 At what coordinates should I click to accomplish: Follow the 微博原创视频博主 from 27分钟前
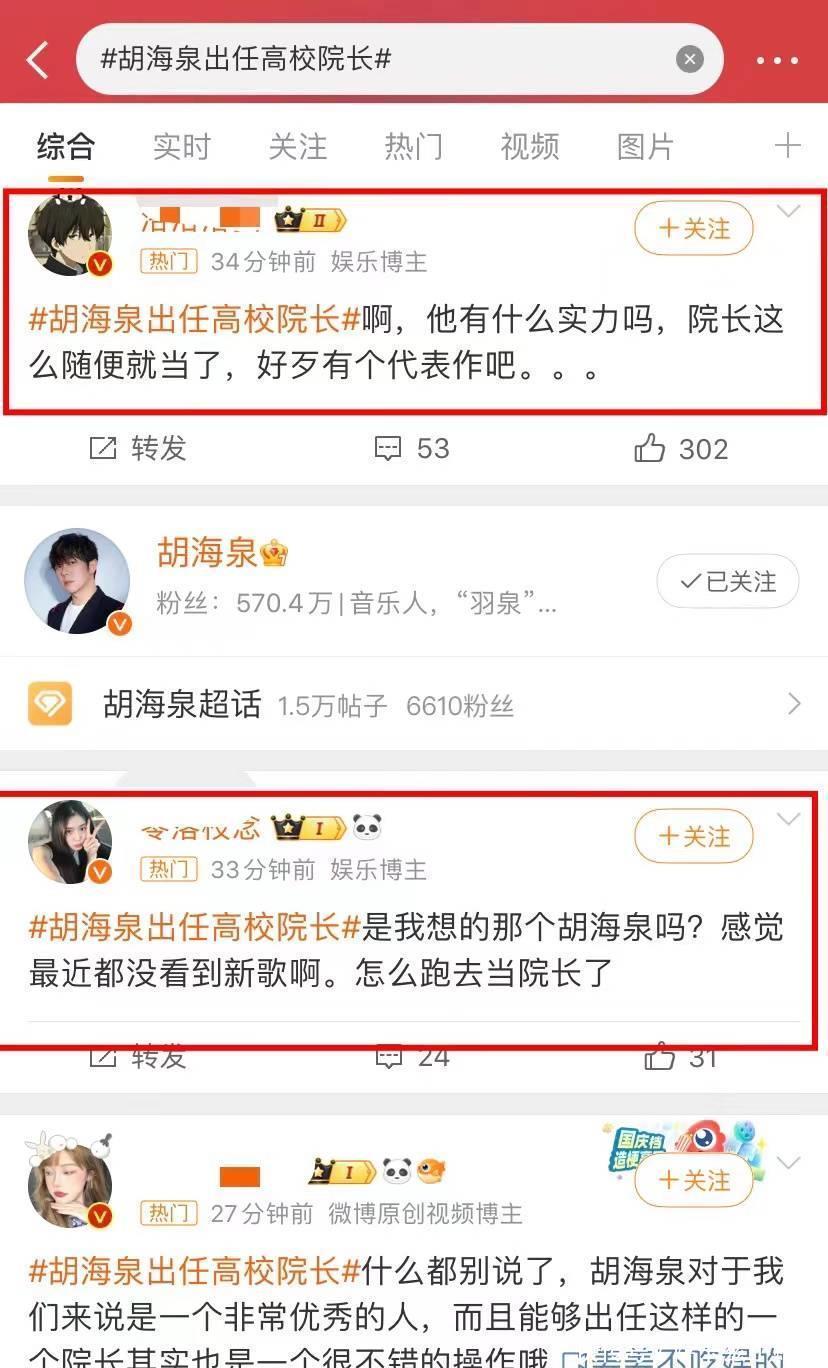(694, 1180)
